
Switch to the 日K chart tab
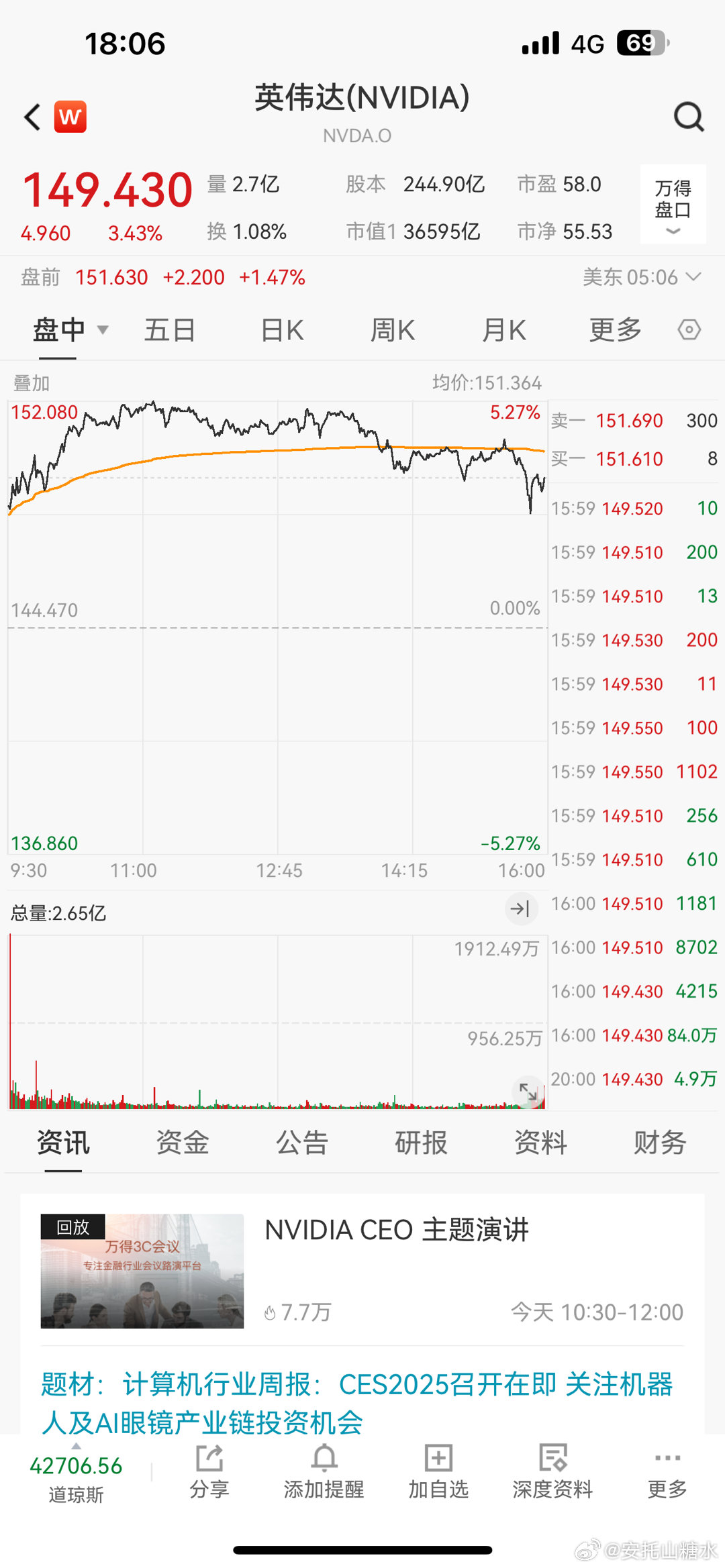[x=283, y=330]
